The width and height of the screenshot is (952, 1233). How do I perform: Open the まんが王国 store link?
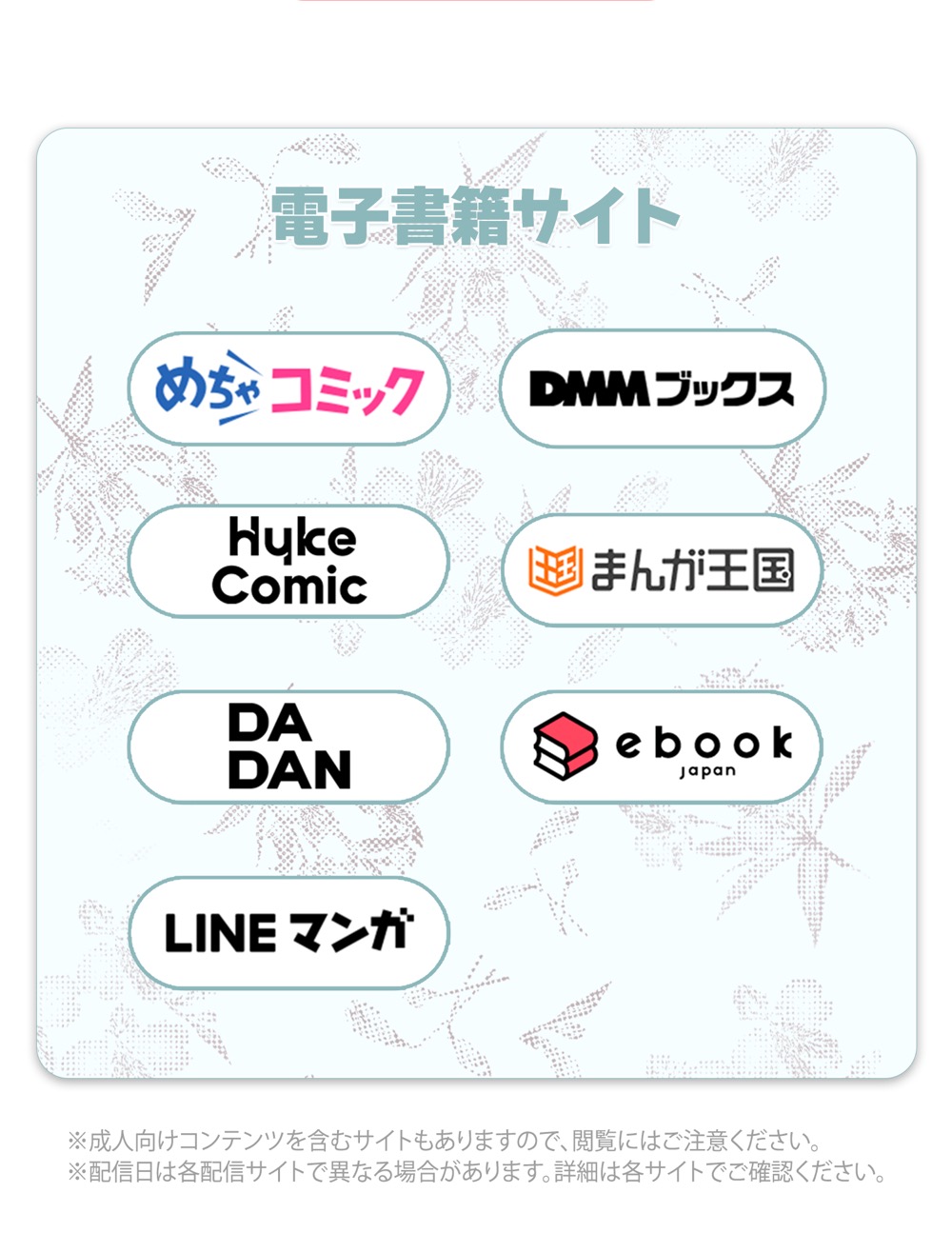[x=662, y=569]
